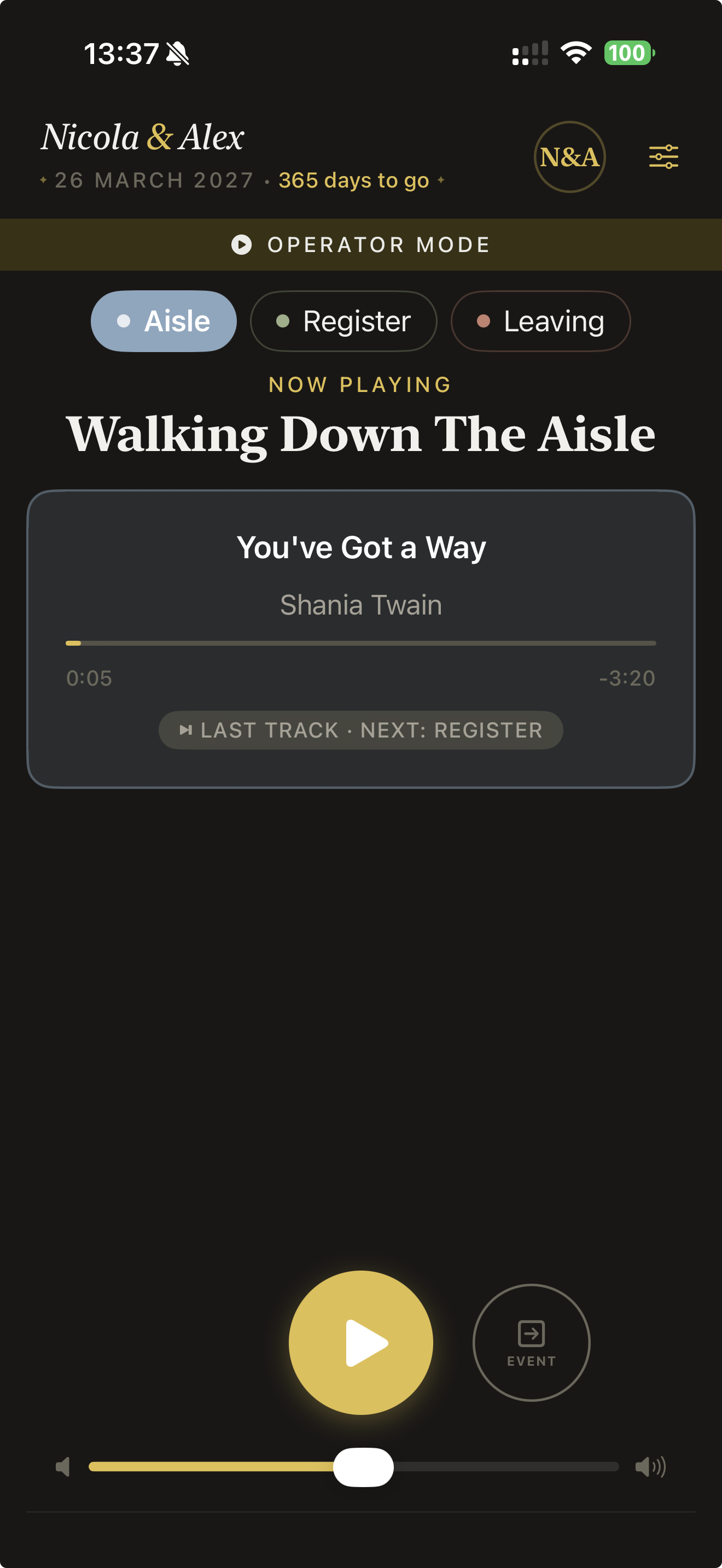Play the current track
This screenshot has height=1568, width=722.
click(x=361, y=1342)
